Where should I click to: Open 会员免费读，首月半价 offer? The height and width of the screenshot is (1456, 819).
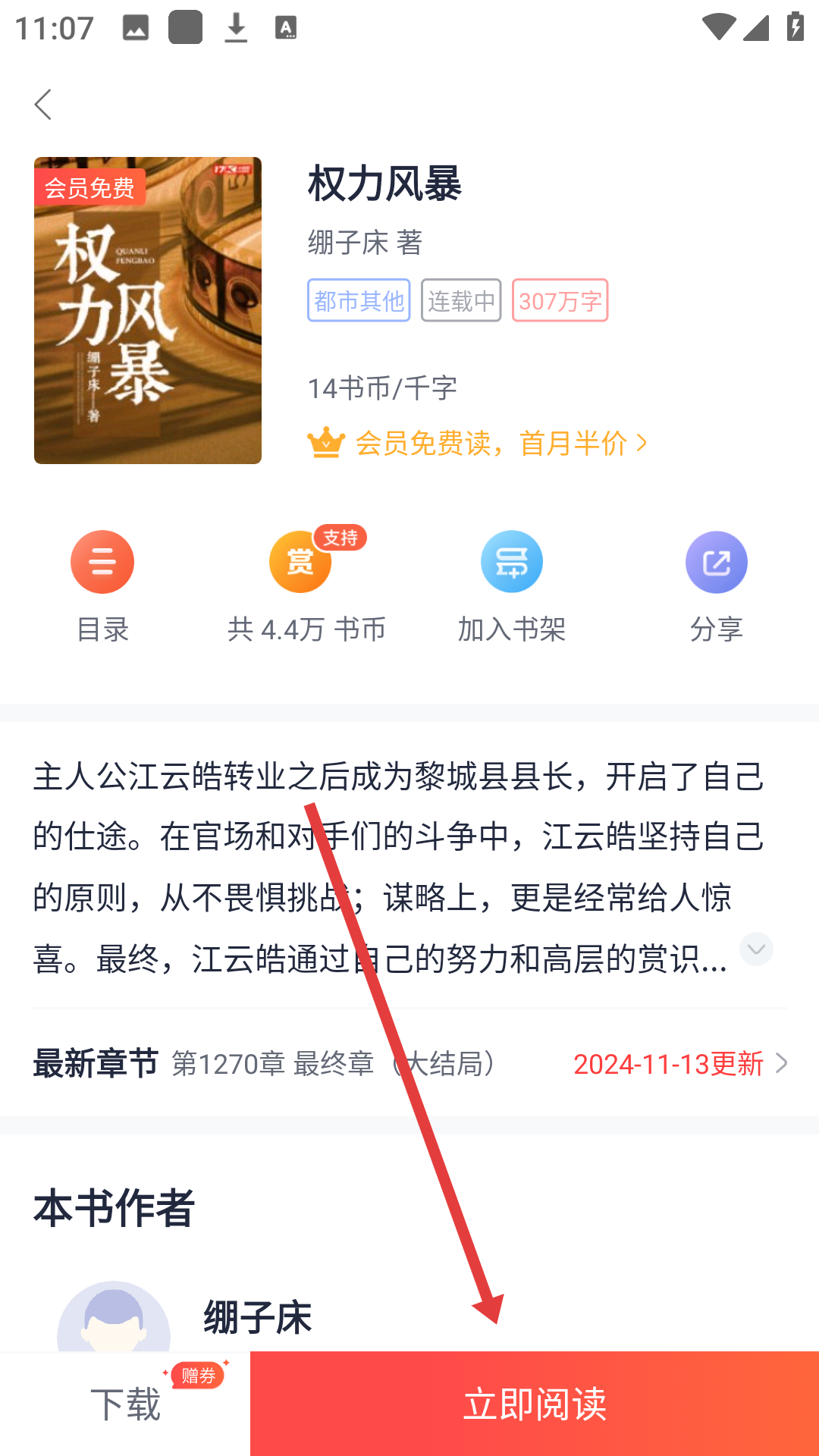pyautogui.click(x=491, y=443)
